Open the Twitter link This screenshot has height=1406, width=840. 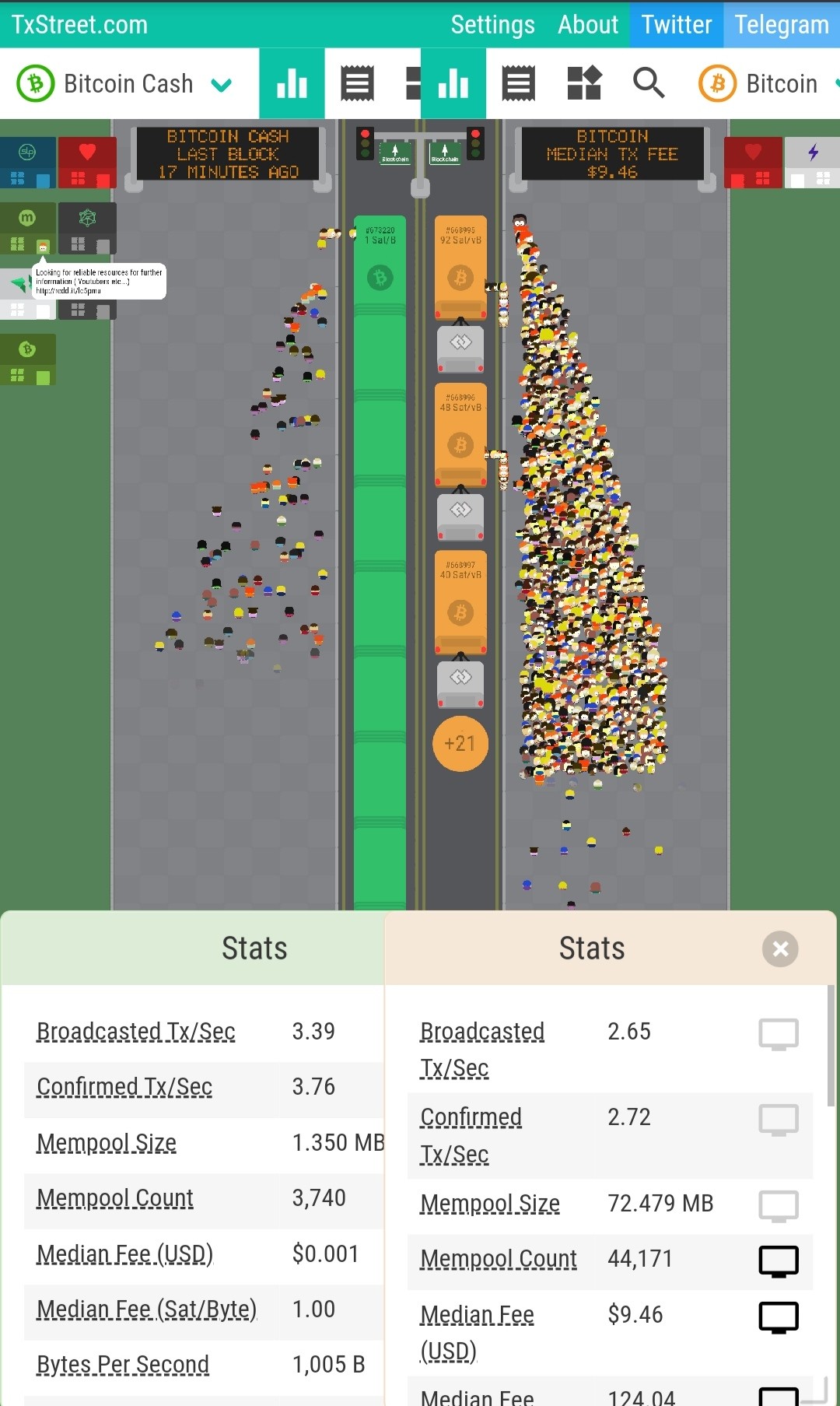676,25
